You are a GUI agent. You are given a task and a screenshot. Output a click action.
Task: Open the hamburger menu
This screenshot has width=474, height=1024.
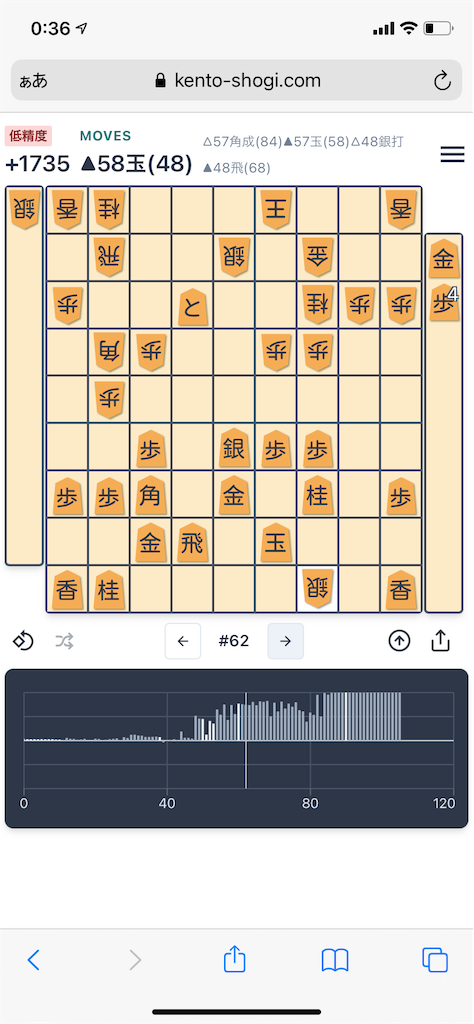452,155
